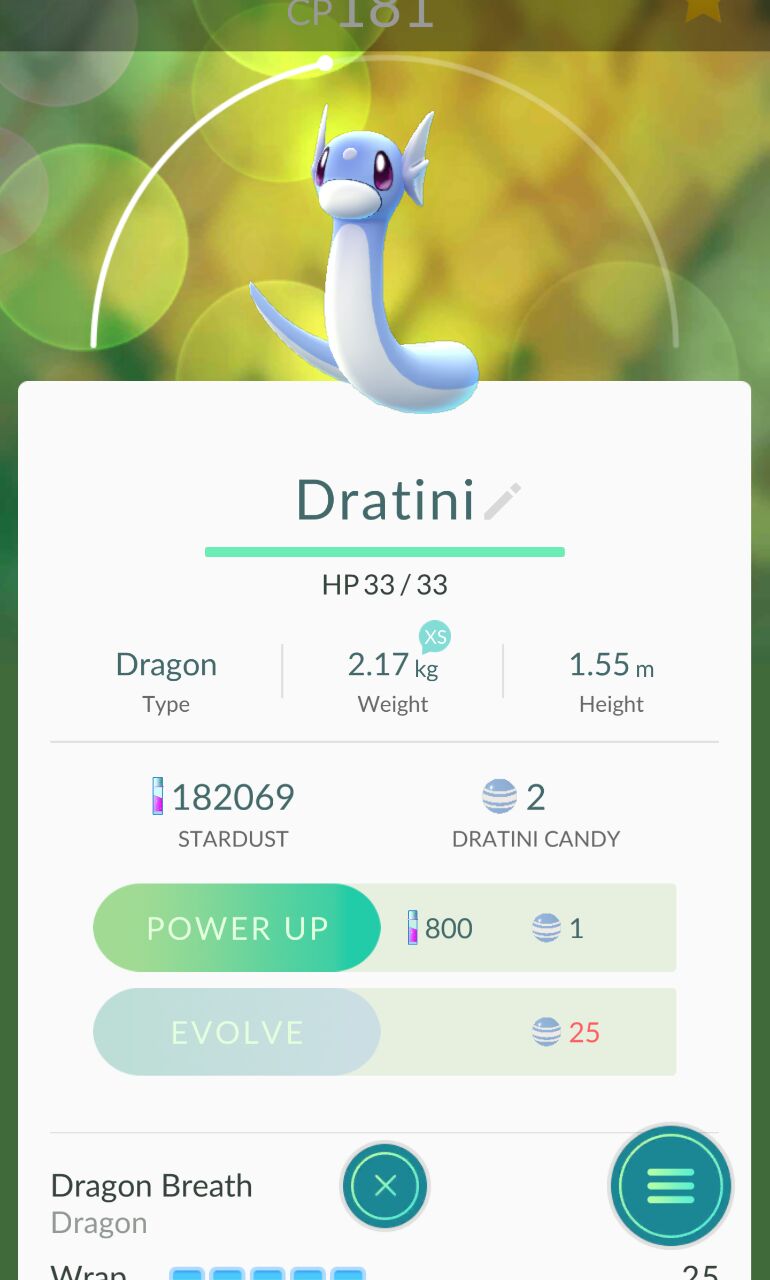
Task: Close the Pokémon details screen
Action: (385, 1186)
